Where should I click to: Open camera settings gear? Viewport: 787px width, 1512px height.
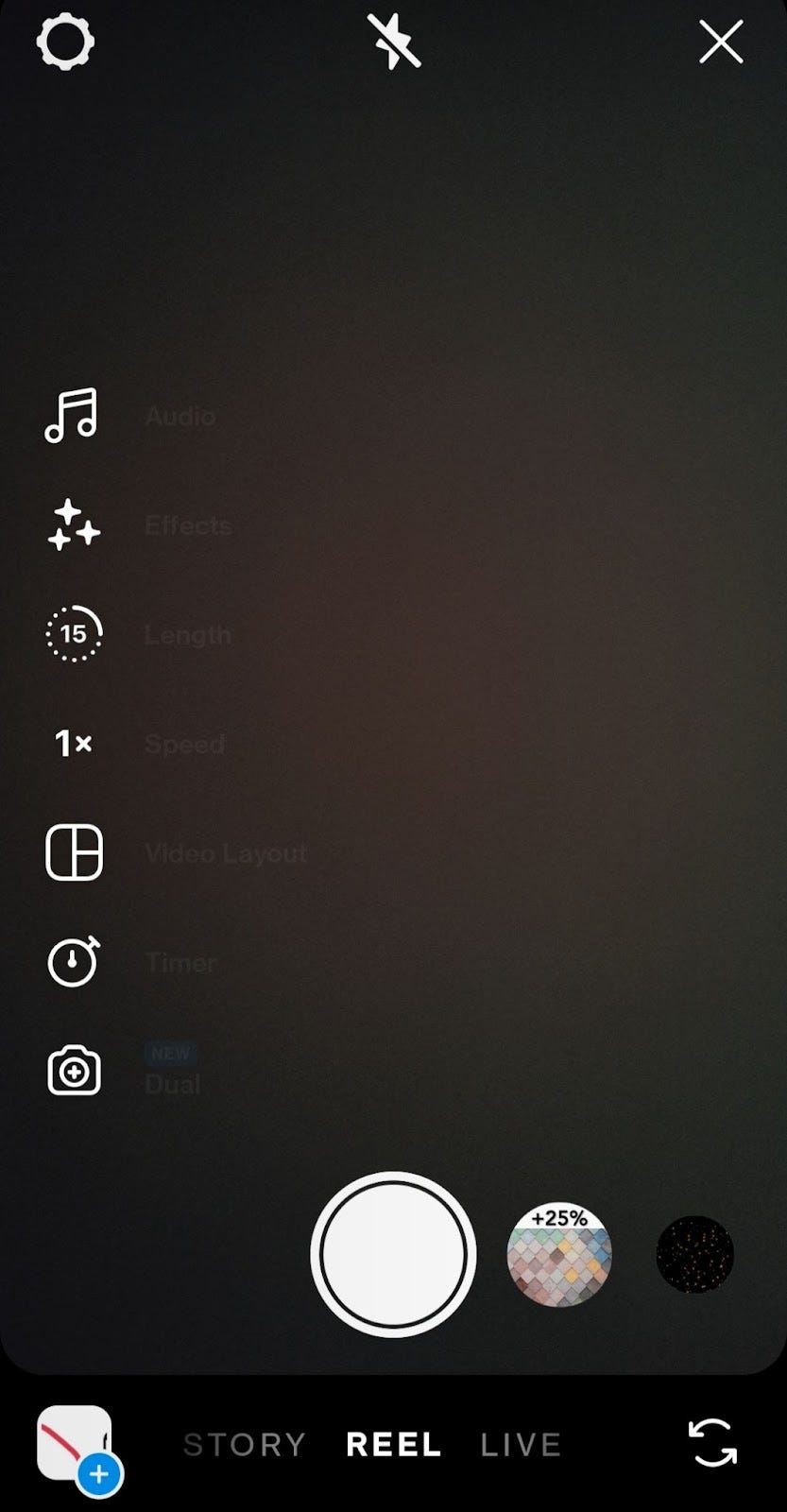pyautogui.click(x=65, y=43)
